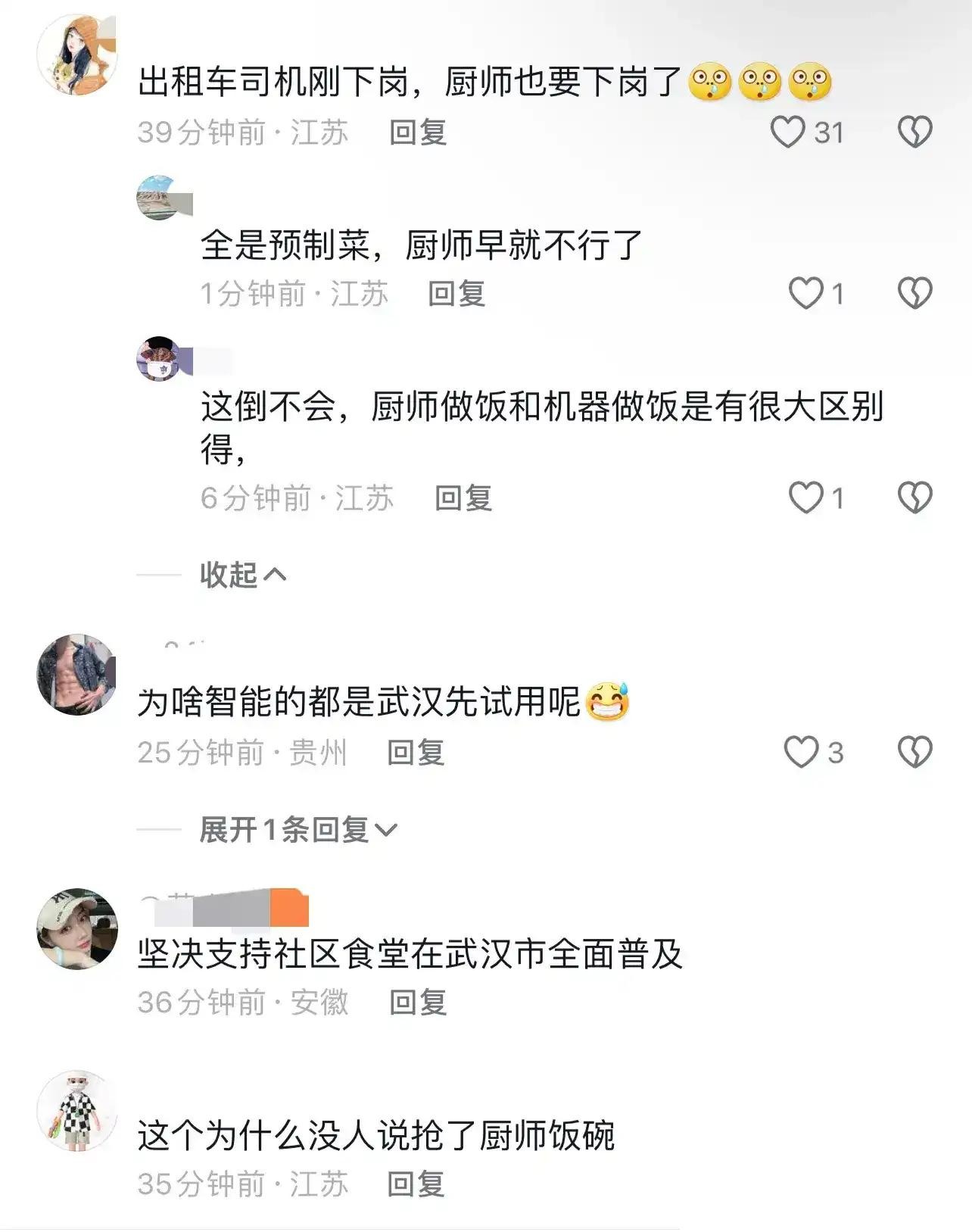The height and width of the screenshot is (1232, 972).
Task: Expand 展开1条回复
Action: [x=298, y=830]
